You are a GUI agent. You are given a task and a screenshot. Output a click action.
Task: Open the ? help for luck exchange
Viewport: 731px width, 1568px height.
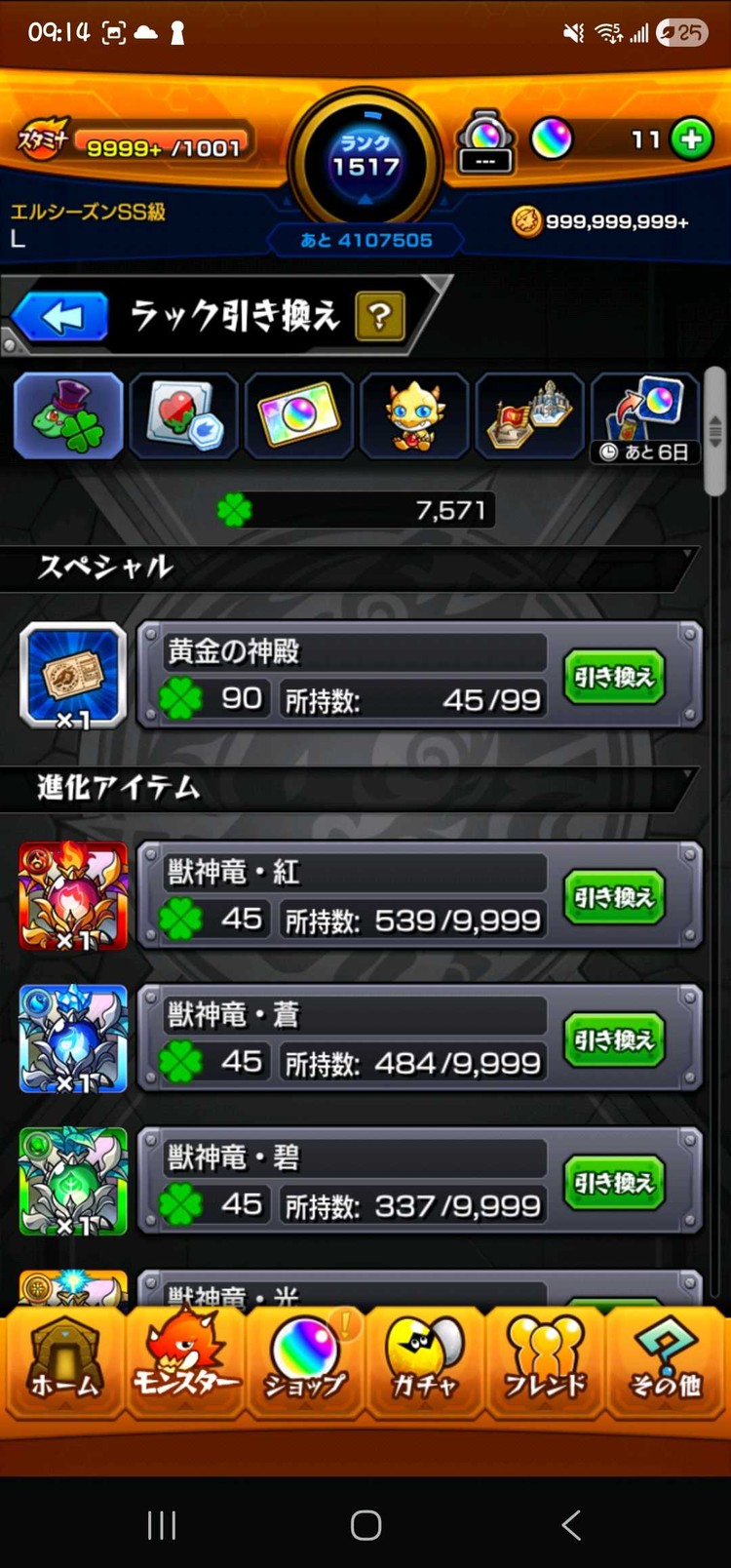point(379,317)
